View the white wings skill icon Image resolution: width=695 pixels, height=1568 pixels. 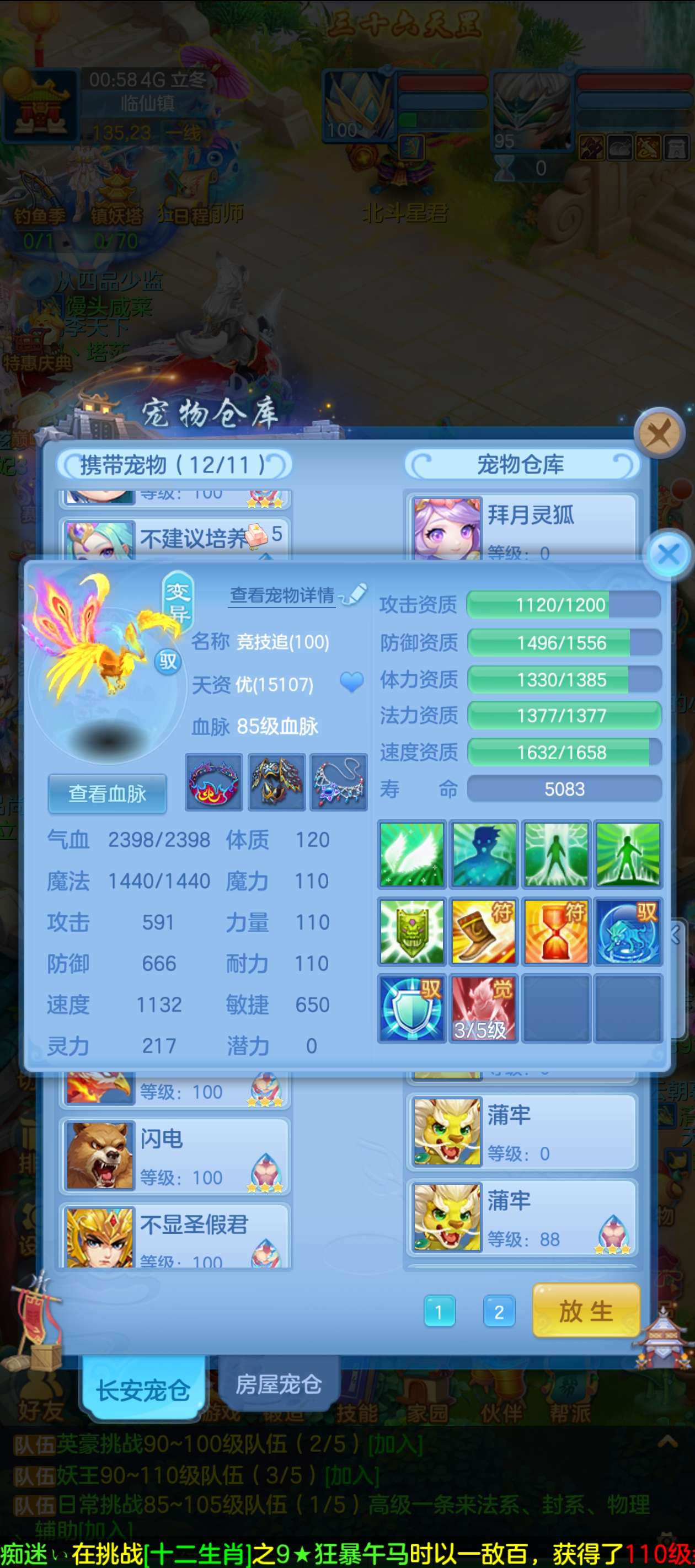[412, 854]
